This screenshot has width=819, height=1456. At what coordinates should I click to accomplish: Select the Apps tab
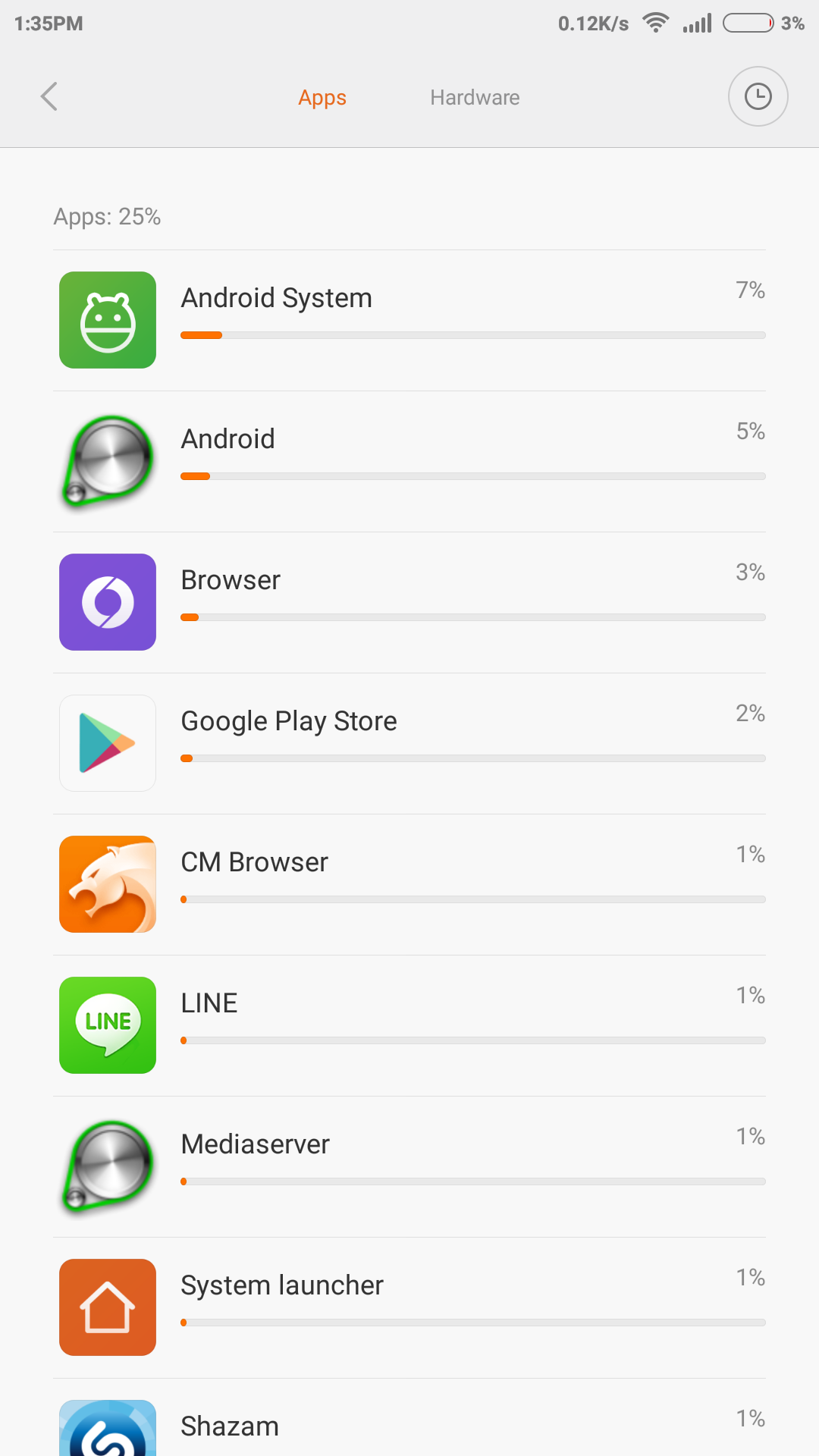(322, 98)
